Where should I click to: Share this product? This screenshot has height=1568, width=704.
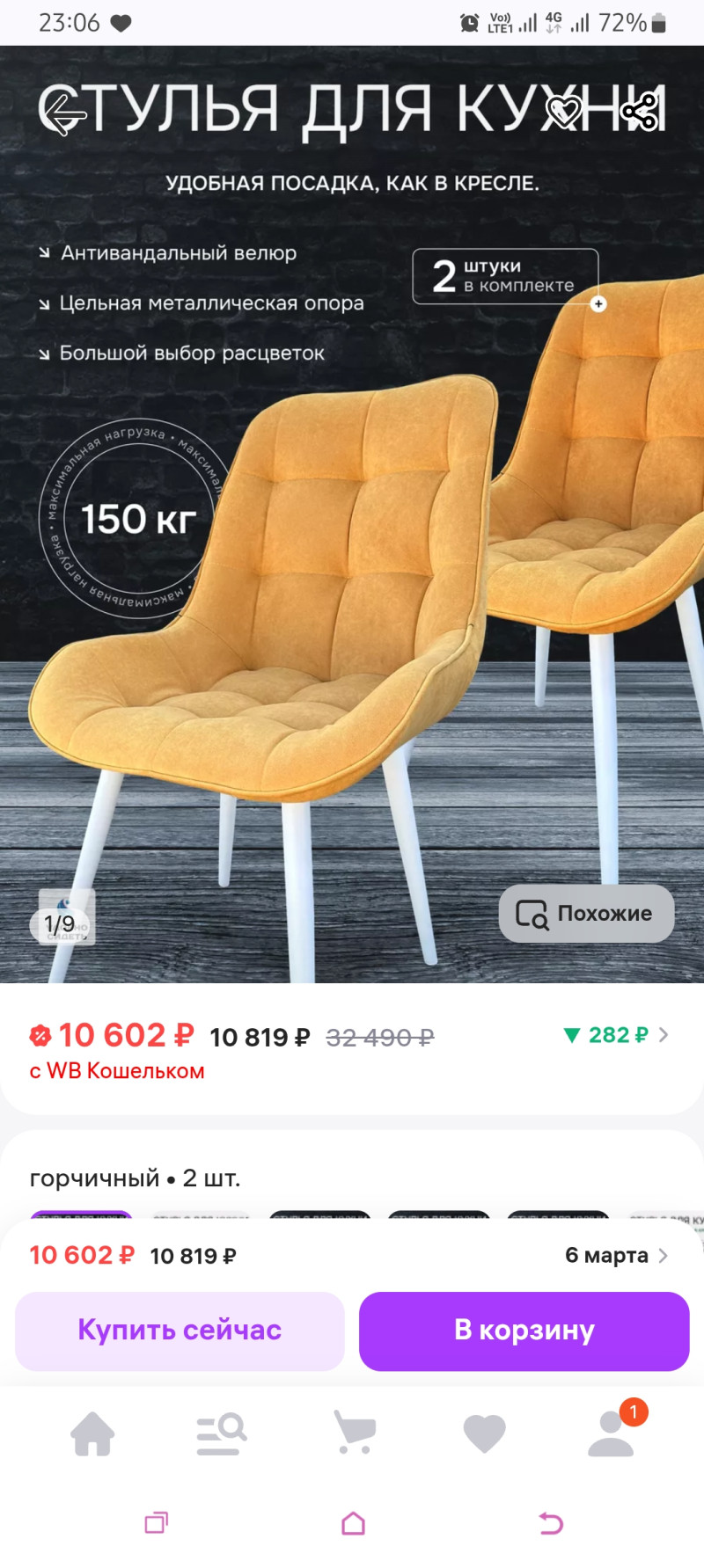[640, 112]
